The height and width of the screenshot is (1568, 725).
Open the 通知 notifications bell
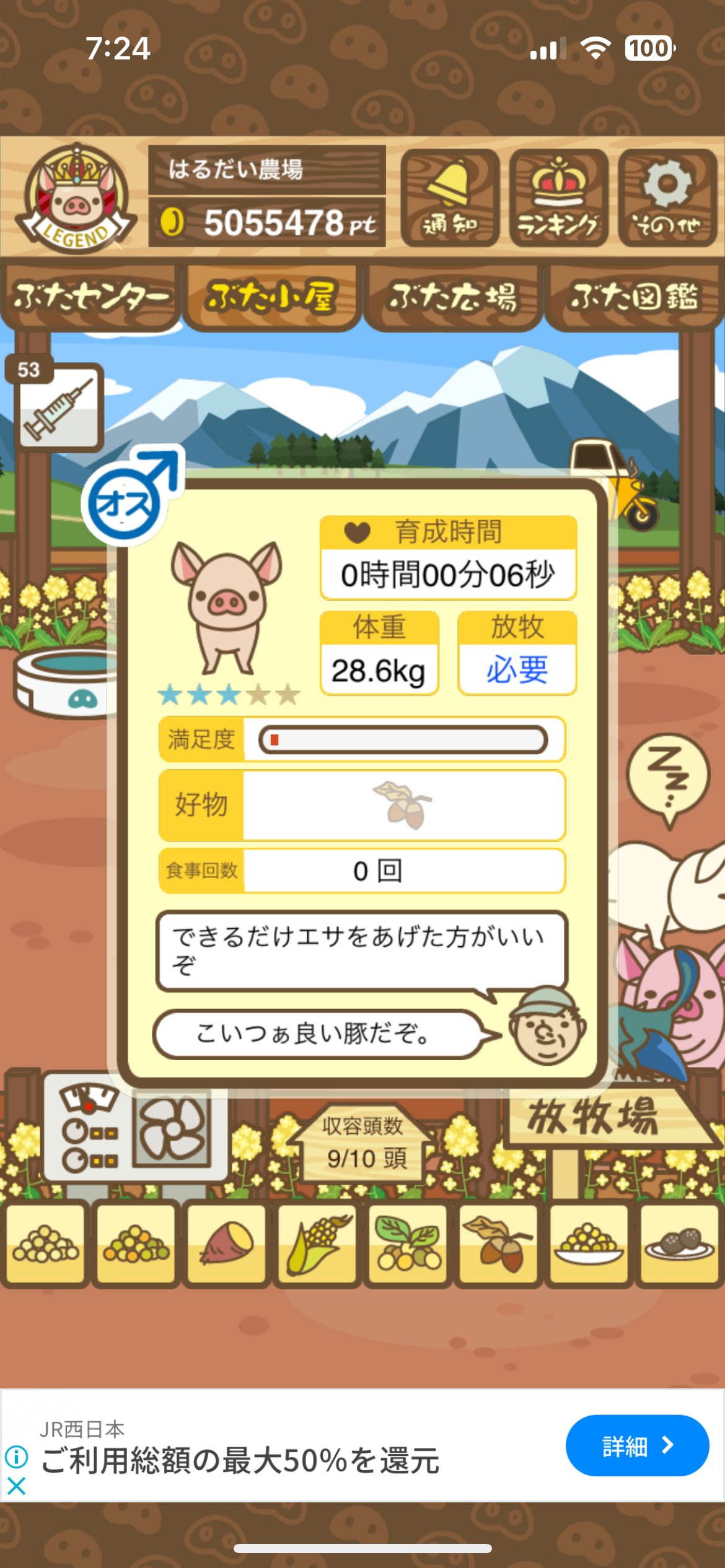(x=450, y=198)
